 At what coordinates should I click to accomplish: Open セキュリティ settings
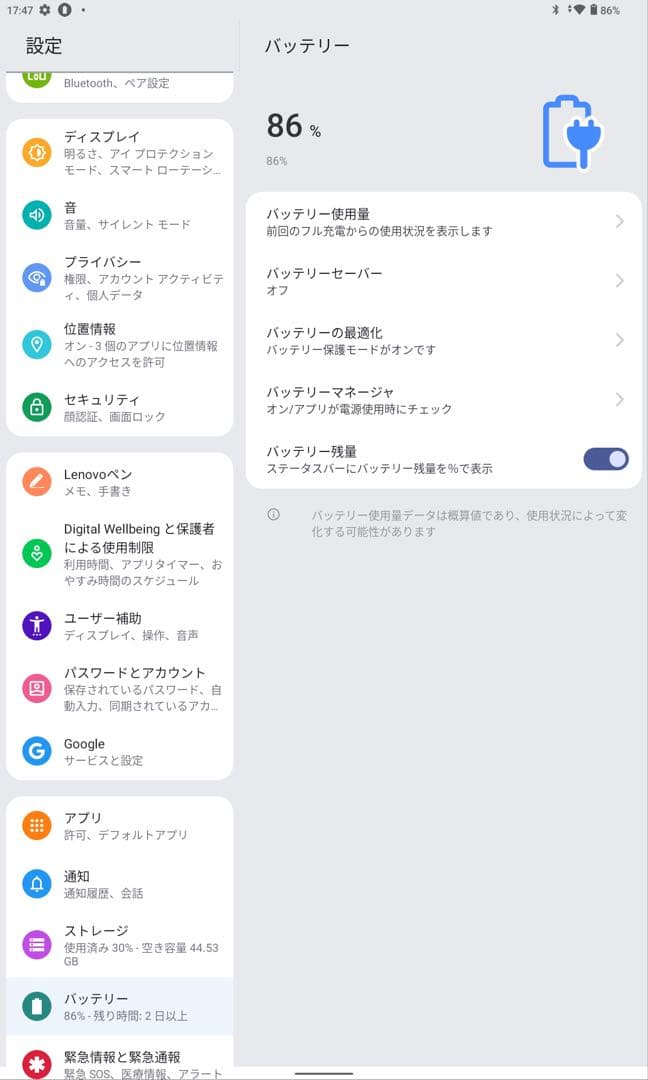coord(120,407)
